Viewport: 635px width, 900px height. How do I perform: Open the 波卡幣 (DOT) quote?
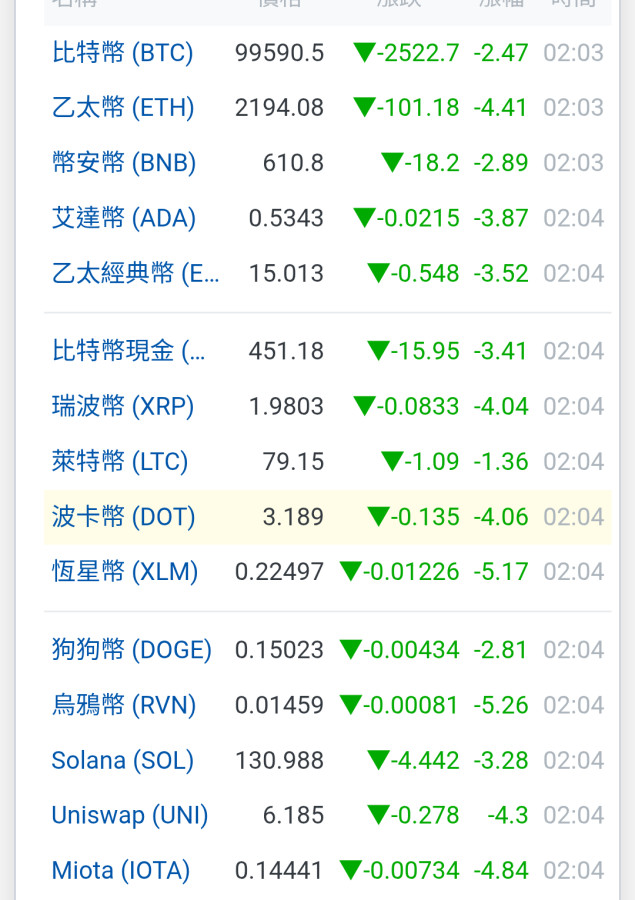[x=123, y=517]
